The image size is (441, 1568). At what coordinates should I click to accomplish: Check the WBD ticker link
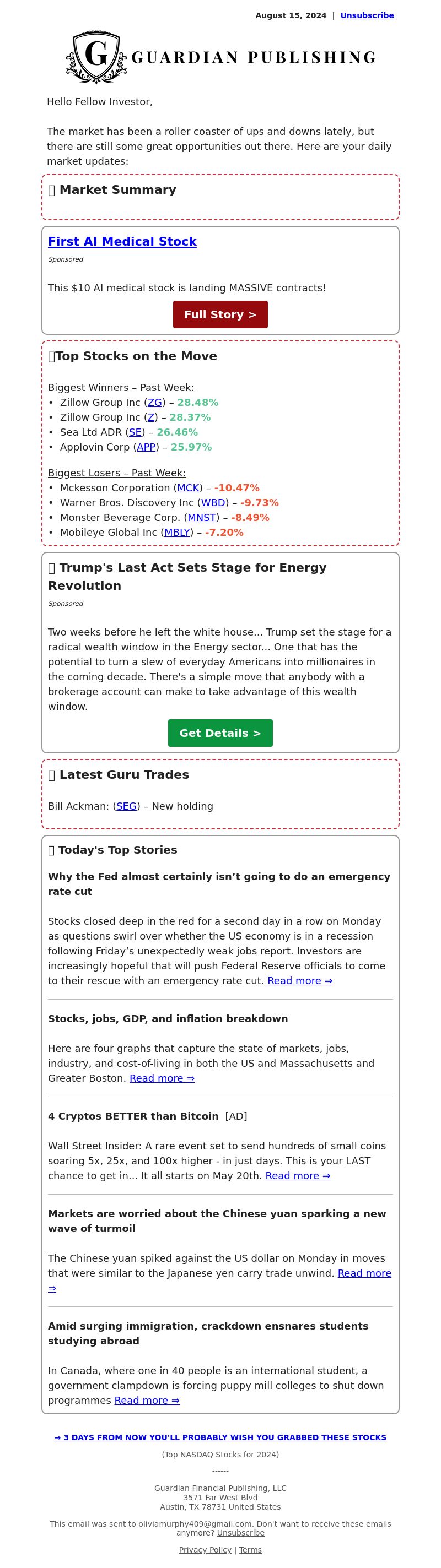[213, 503]
